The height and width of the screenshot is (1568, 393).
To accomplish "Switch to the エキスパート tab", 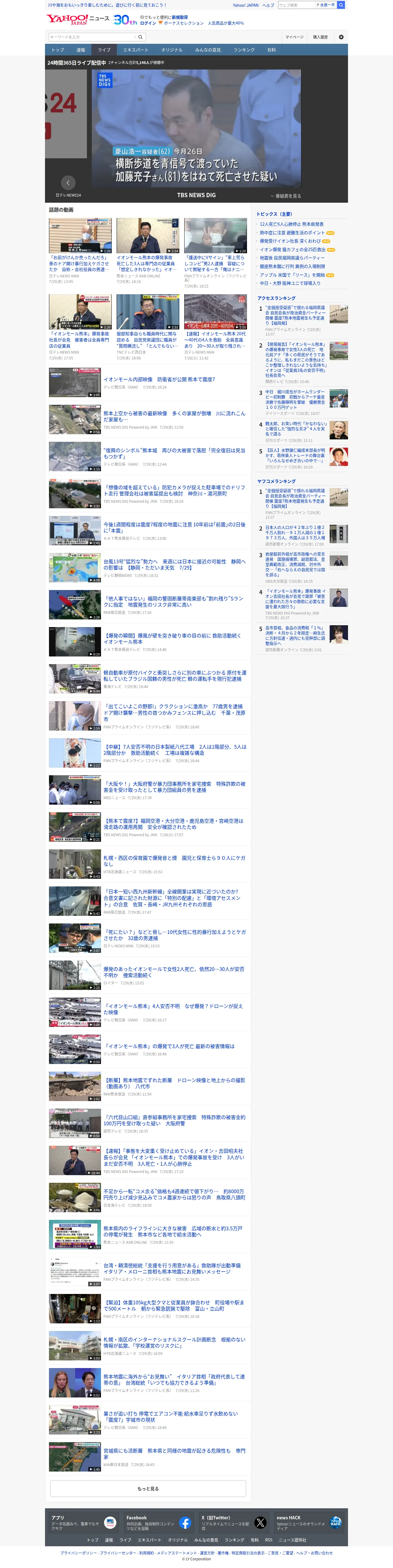I will [x=136, y=50].
